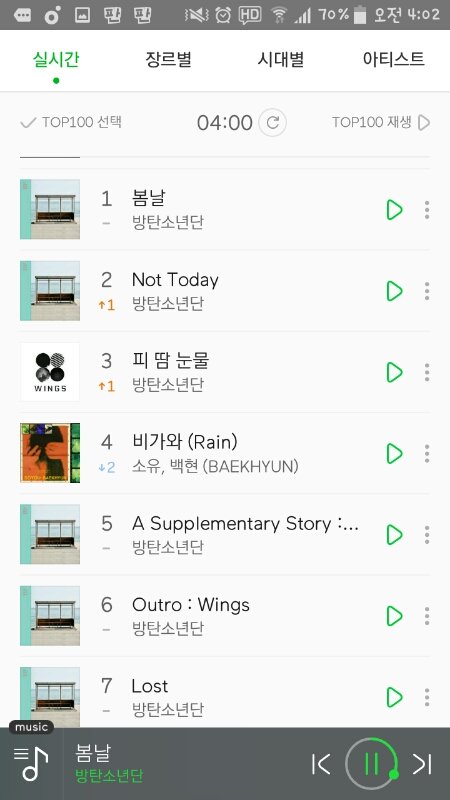The height and width of the screenshot is (800, 450).
Task: Open more options for A Supplementary Story
Action: [427, 535]
